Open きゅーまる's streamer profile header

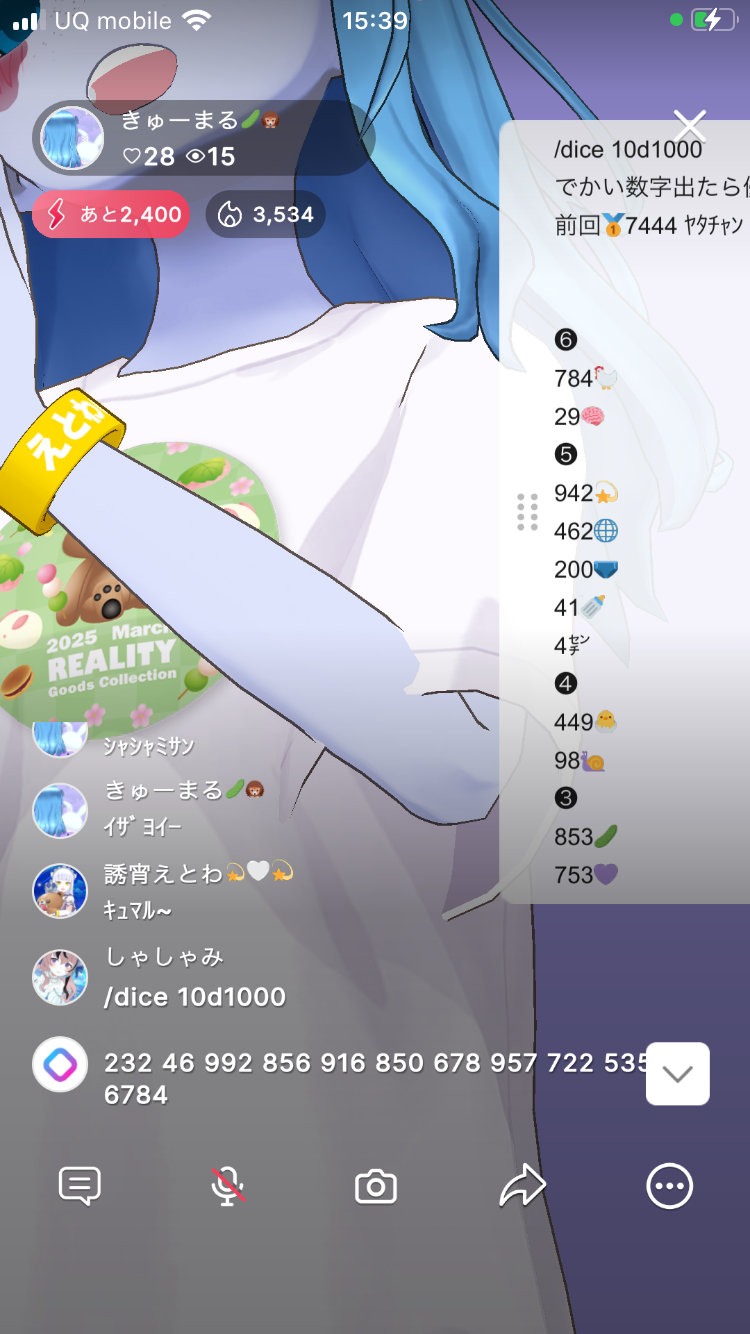(x=200, y=138)
